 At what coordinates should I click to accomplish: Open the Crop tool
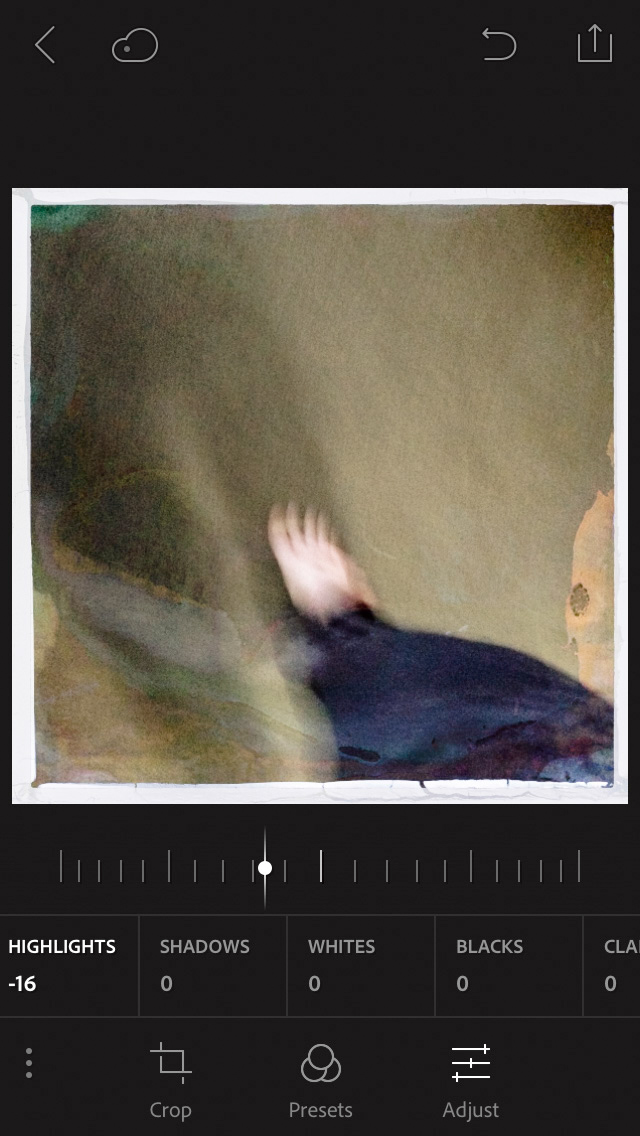(170, 1080)
